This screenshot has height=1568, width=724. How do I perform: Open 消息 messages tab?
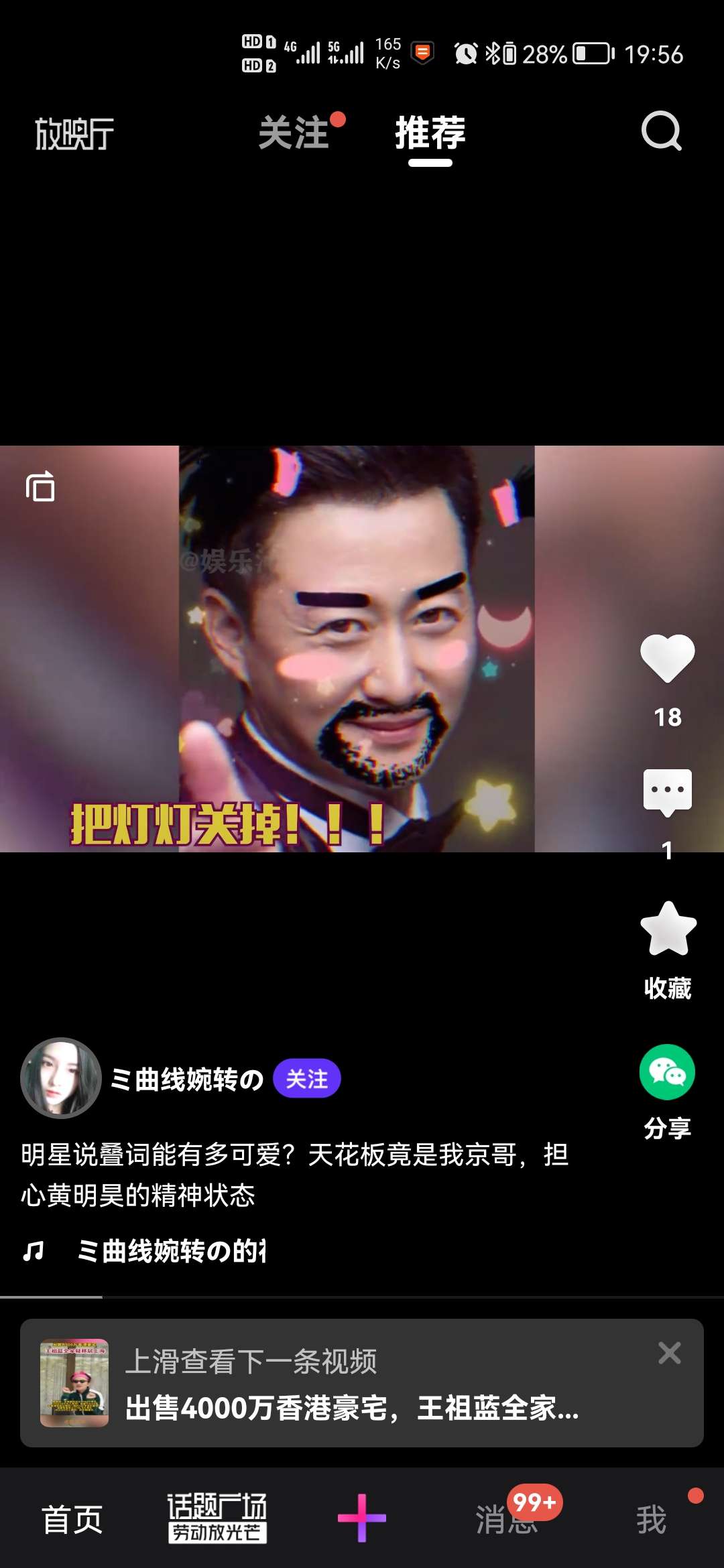[507, 1519]
